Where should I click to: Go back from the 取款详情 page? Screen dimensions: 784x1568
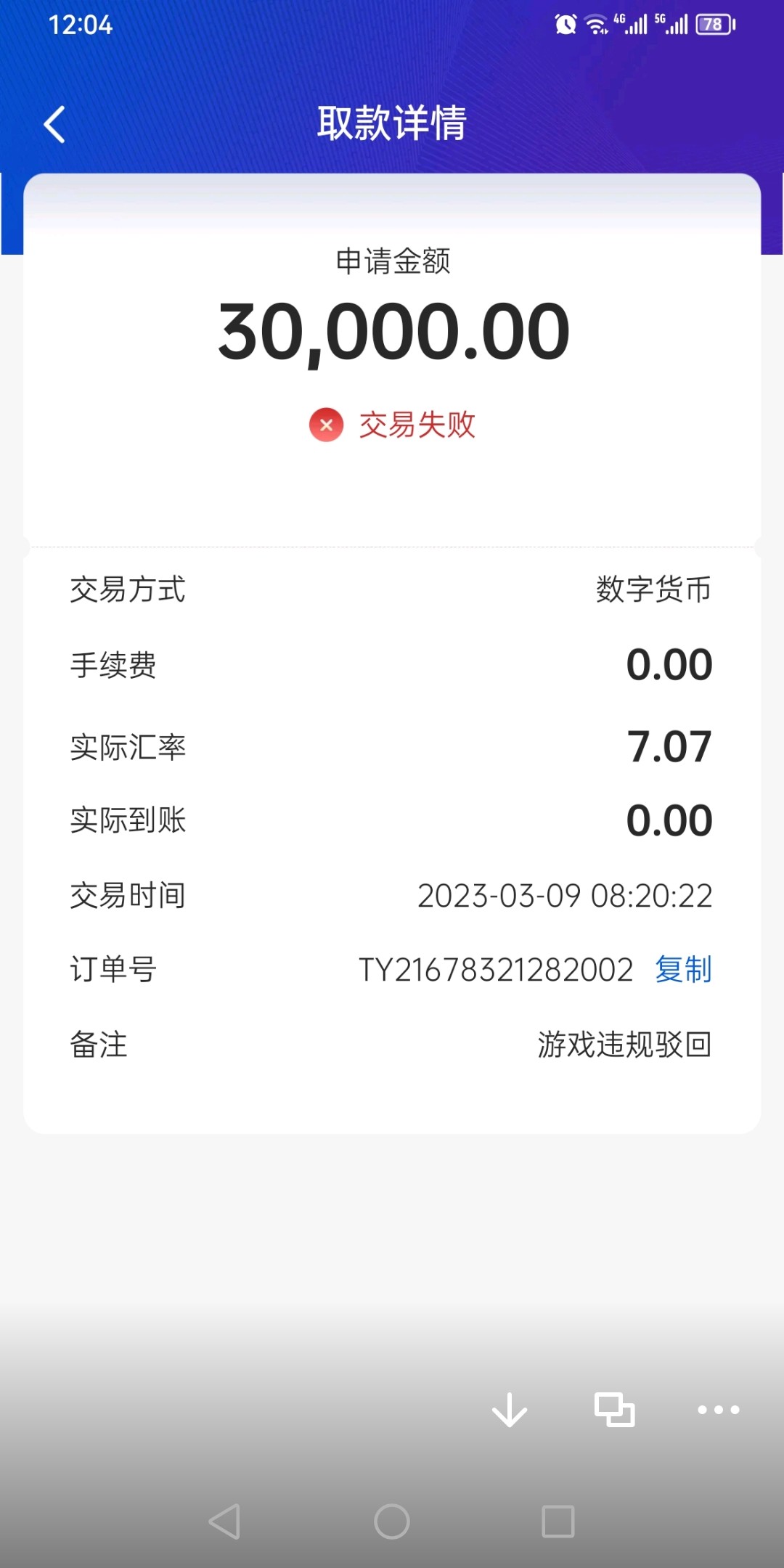tap(55, 124)
